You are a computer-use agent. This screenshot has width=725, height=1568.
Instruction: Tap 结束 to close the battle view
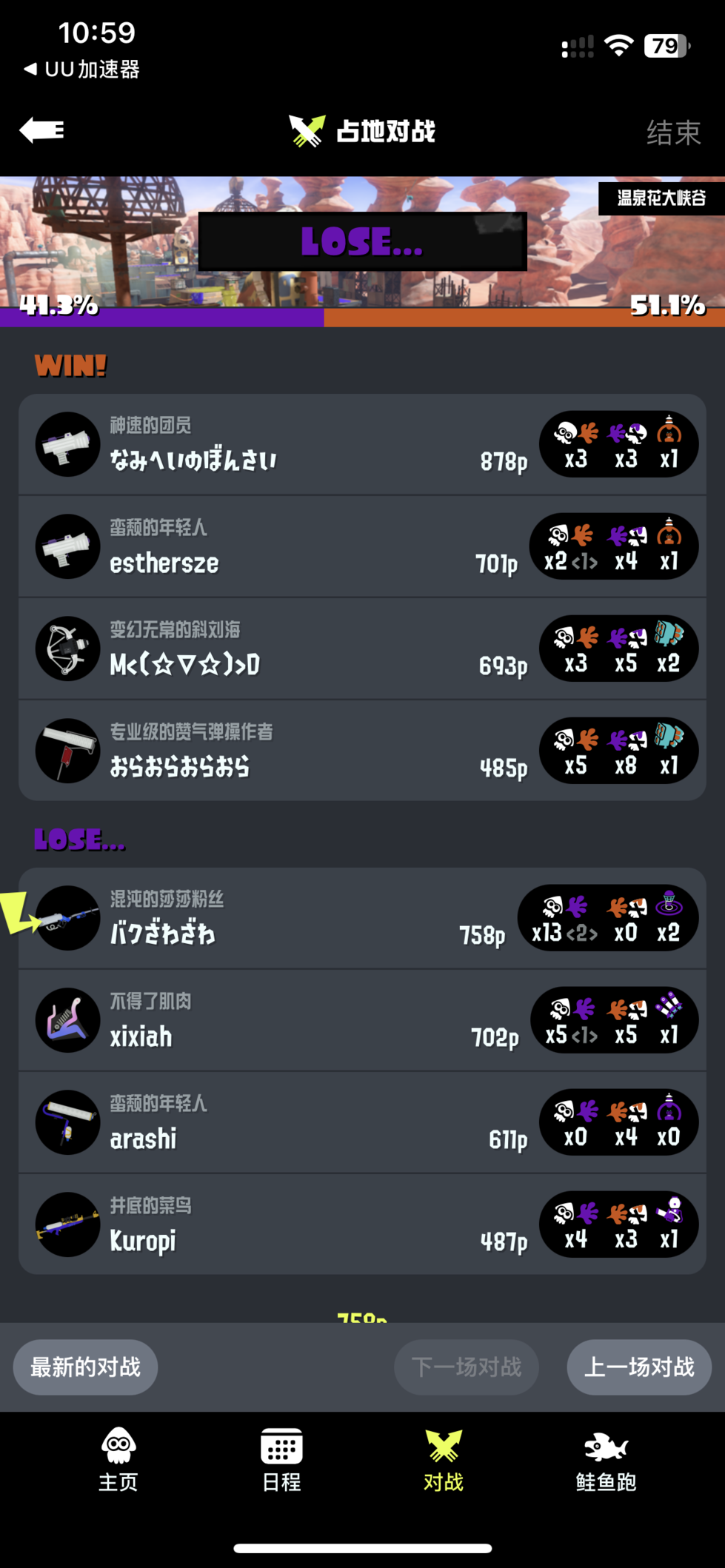tap(672, 133)
